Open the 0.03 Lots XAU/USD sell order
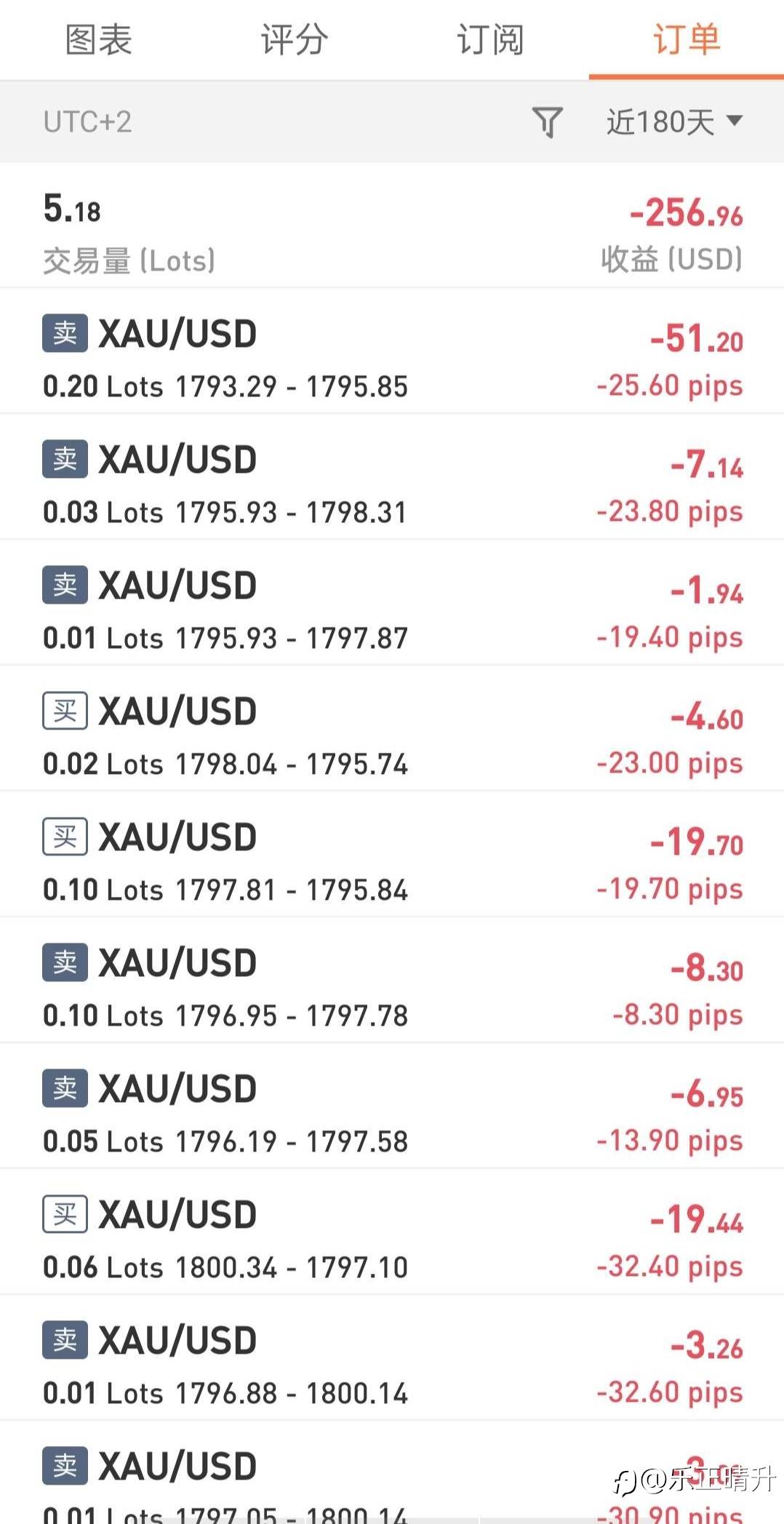 (391, 484)
